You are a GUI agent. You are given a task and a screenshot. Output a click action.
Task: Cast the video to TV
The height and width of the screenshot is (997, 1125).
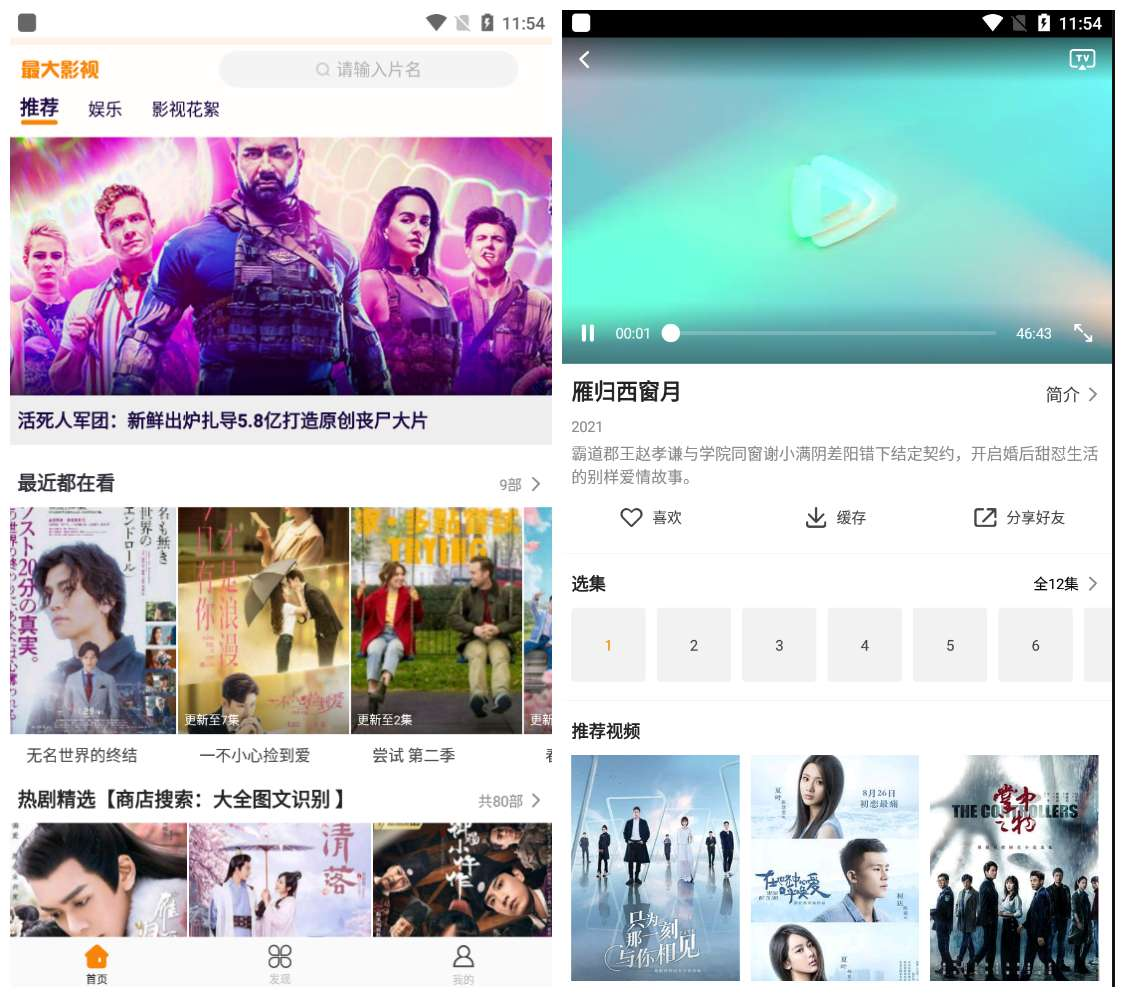pyautogui.click(x=1082, y=60)
